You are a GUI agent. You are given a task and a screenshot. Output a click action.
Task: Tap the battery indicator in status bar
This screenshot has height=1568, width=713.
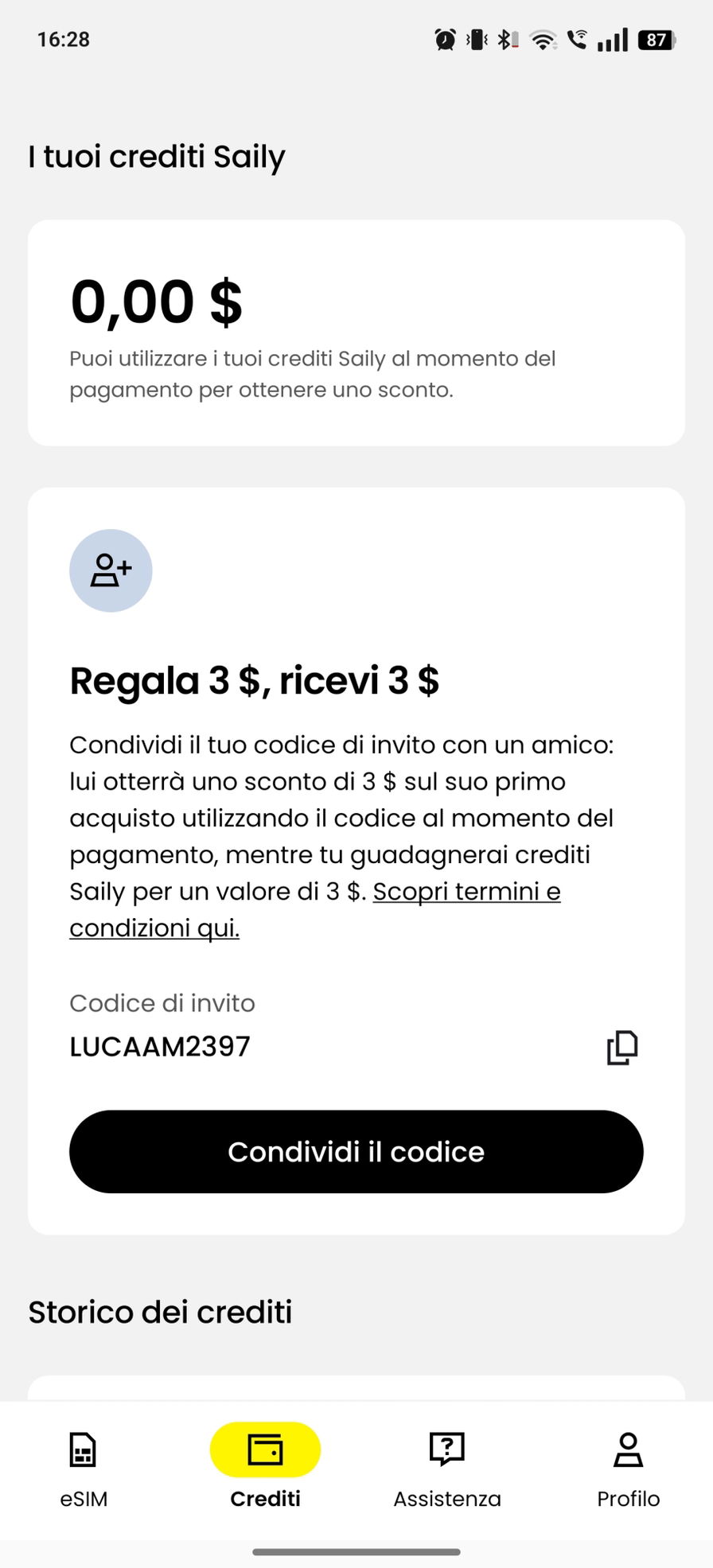coord(655,39)
